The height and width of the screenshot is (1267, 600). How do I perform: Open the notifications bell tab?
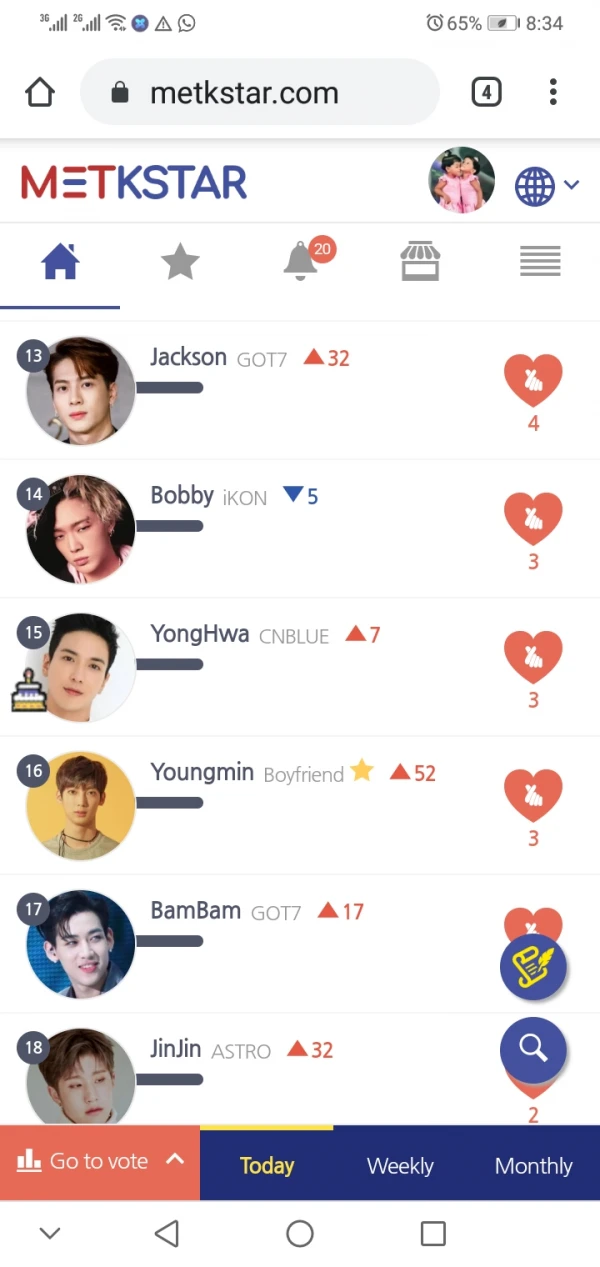[x=301, y=262]
